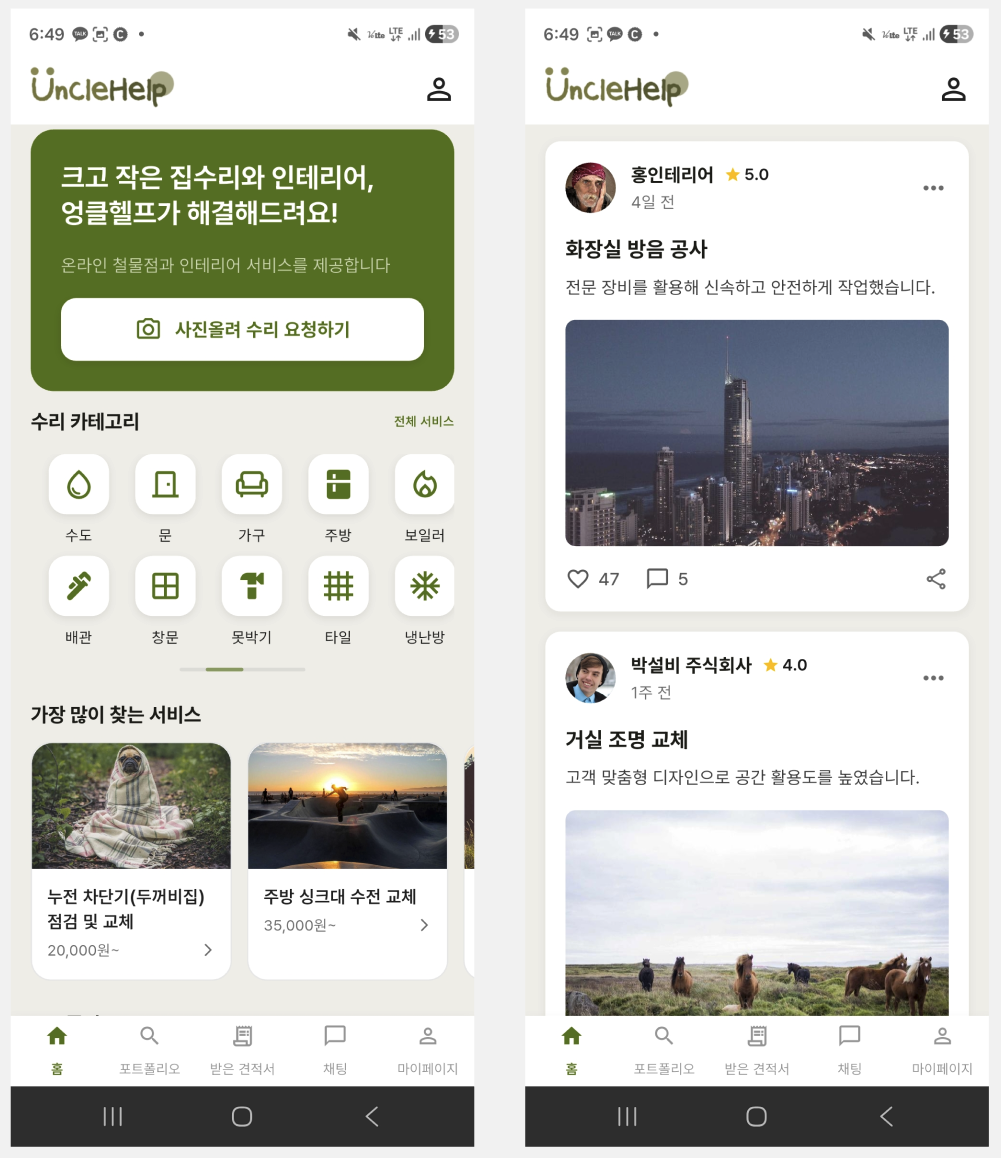Open overflow menu on 박설비 주식회사's post

coord(933,678)
